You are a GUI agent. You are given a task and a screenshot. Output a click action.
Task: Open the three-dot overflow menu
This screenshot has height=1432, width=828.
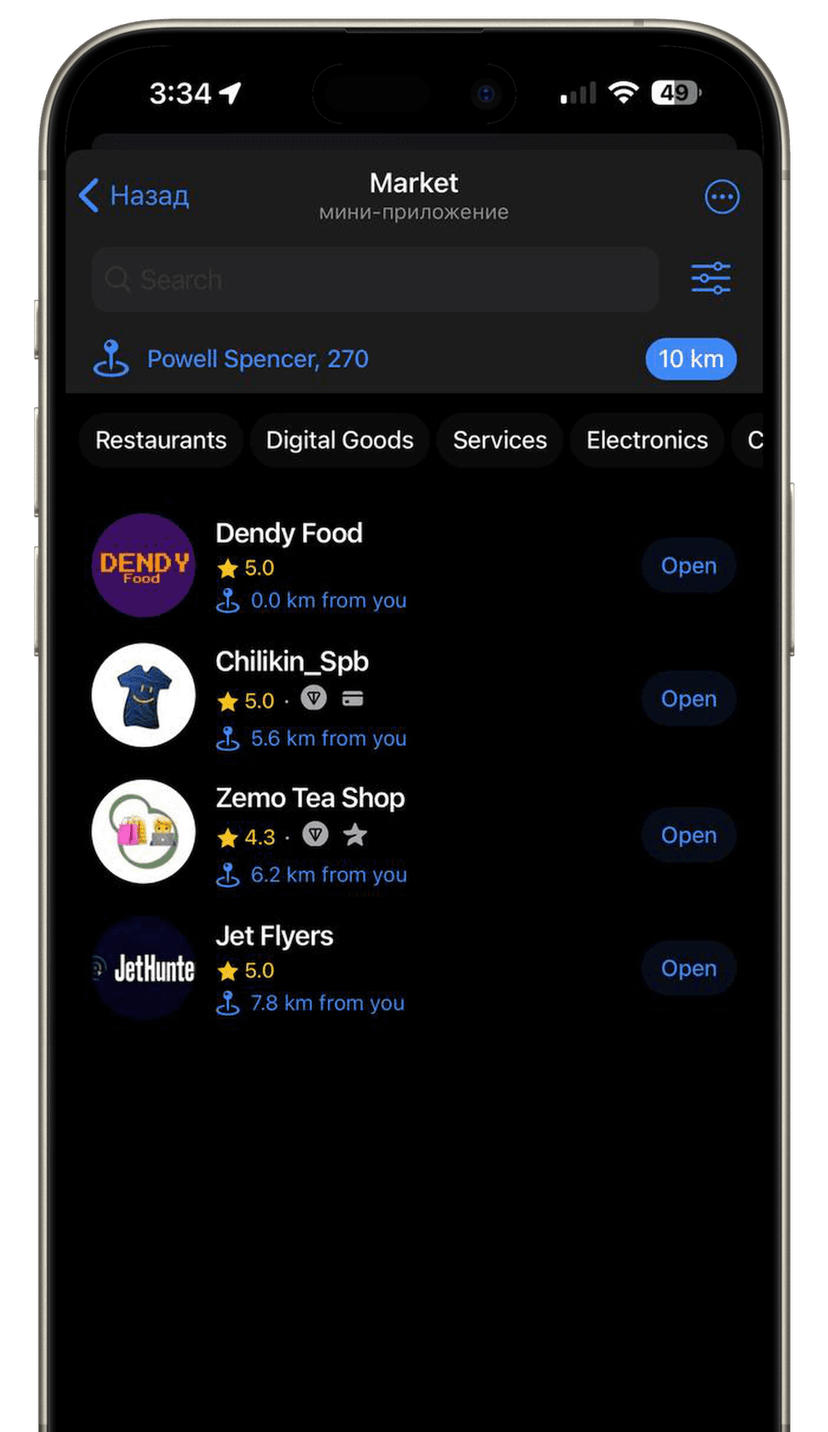[x=722, y=197]
